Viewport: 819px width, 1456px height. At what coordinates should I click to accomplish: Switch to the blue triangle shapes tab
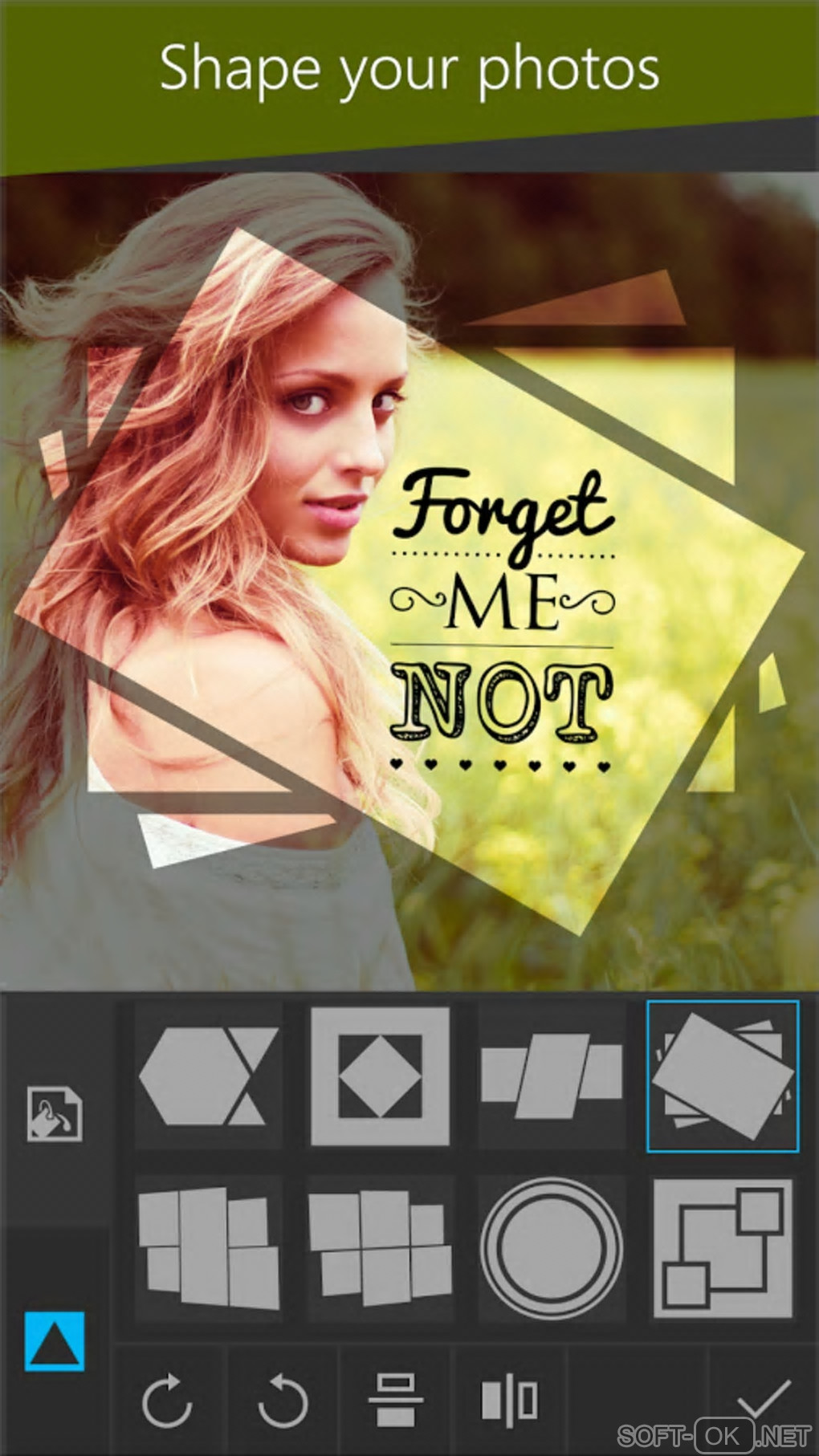pyautogui.click(x=55, y=1340)
